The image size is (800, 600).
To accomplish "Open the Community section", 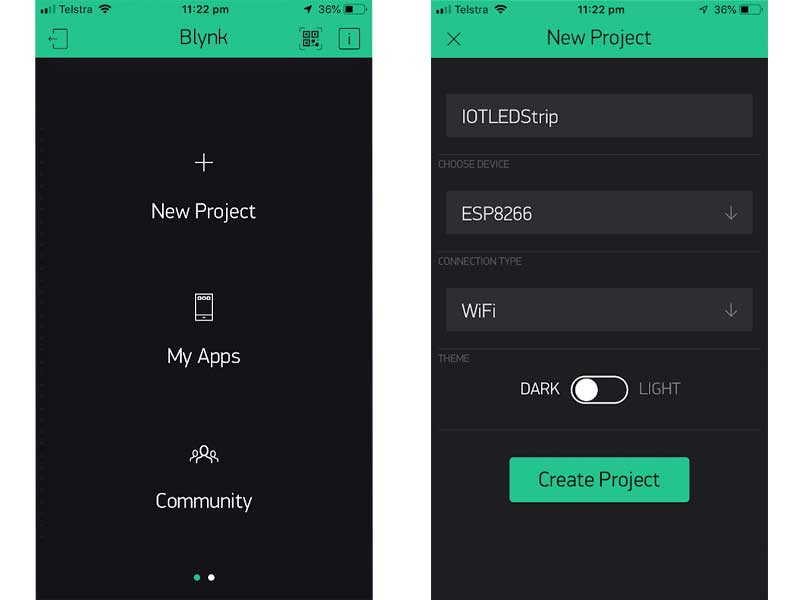I will coord(203,476).
